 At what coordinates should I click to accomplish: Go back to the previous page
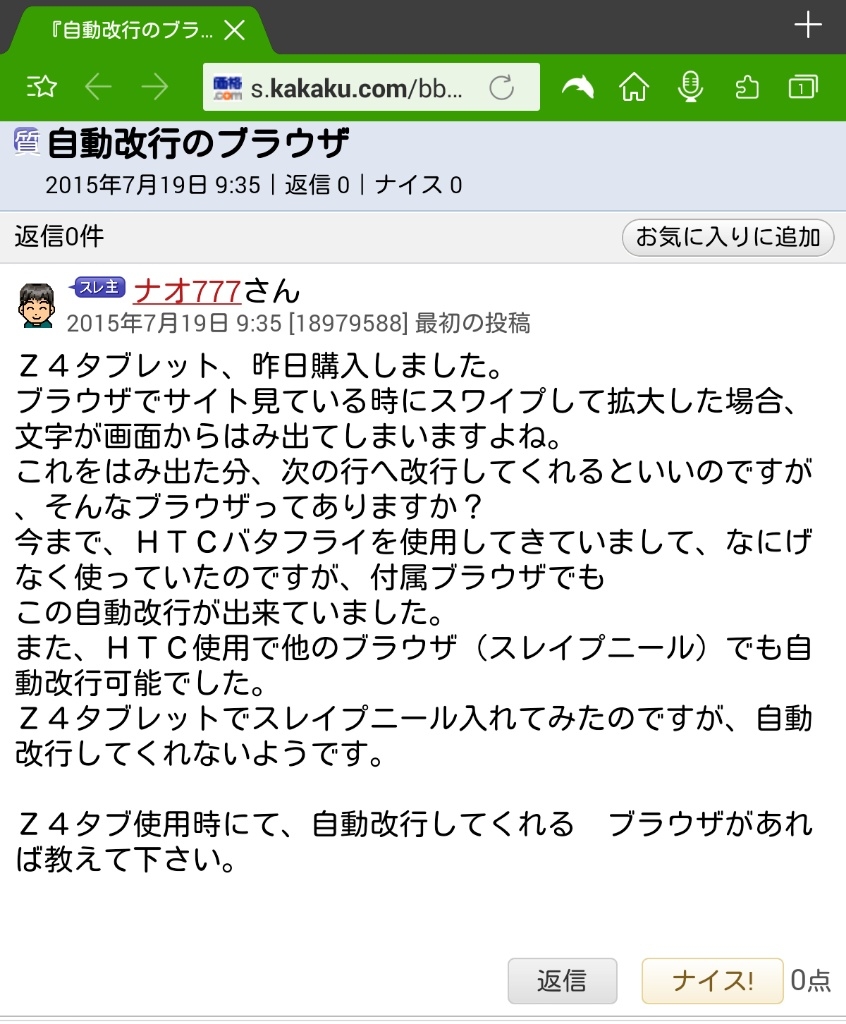(x=98, y=88)
